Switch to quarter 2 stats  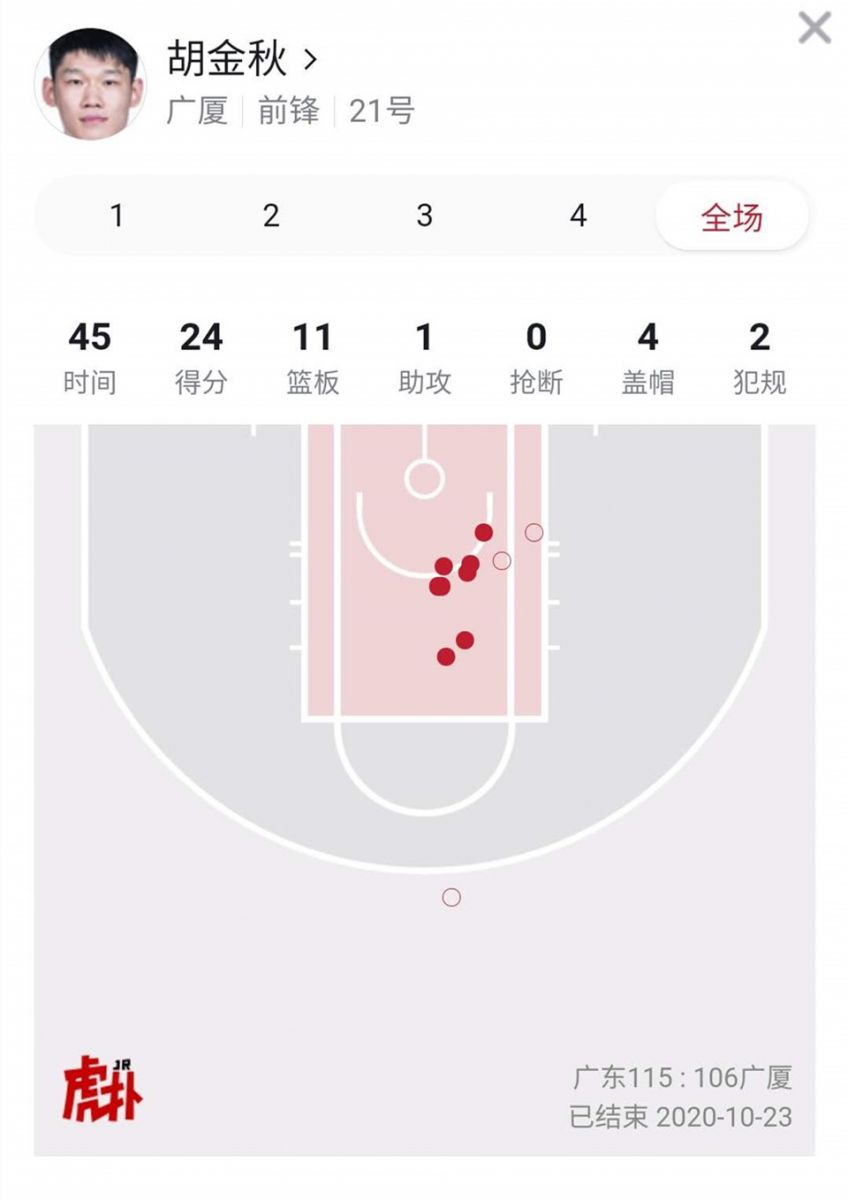click(x=271, y=215)
